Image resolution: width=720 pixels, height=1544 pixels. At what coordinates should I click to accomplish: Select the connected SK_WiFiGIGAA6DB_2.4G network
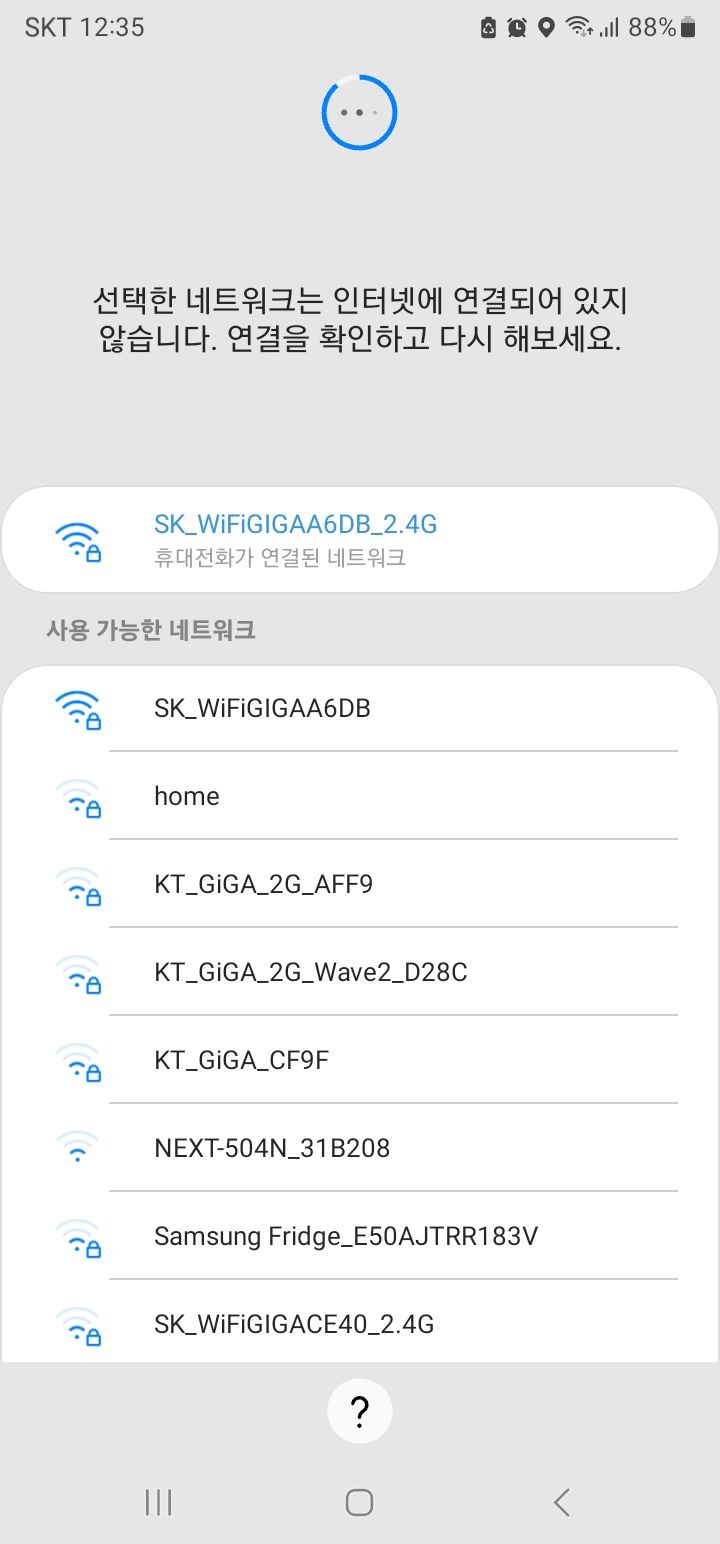(x=360, y=539)
